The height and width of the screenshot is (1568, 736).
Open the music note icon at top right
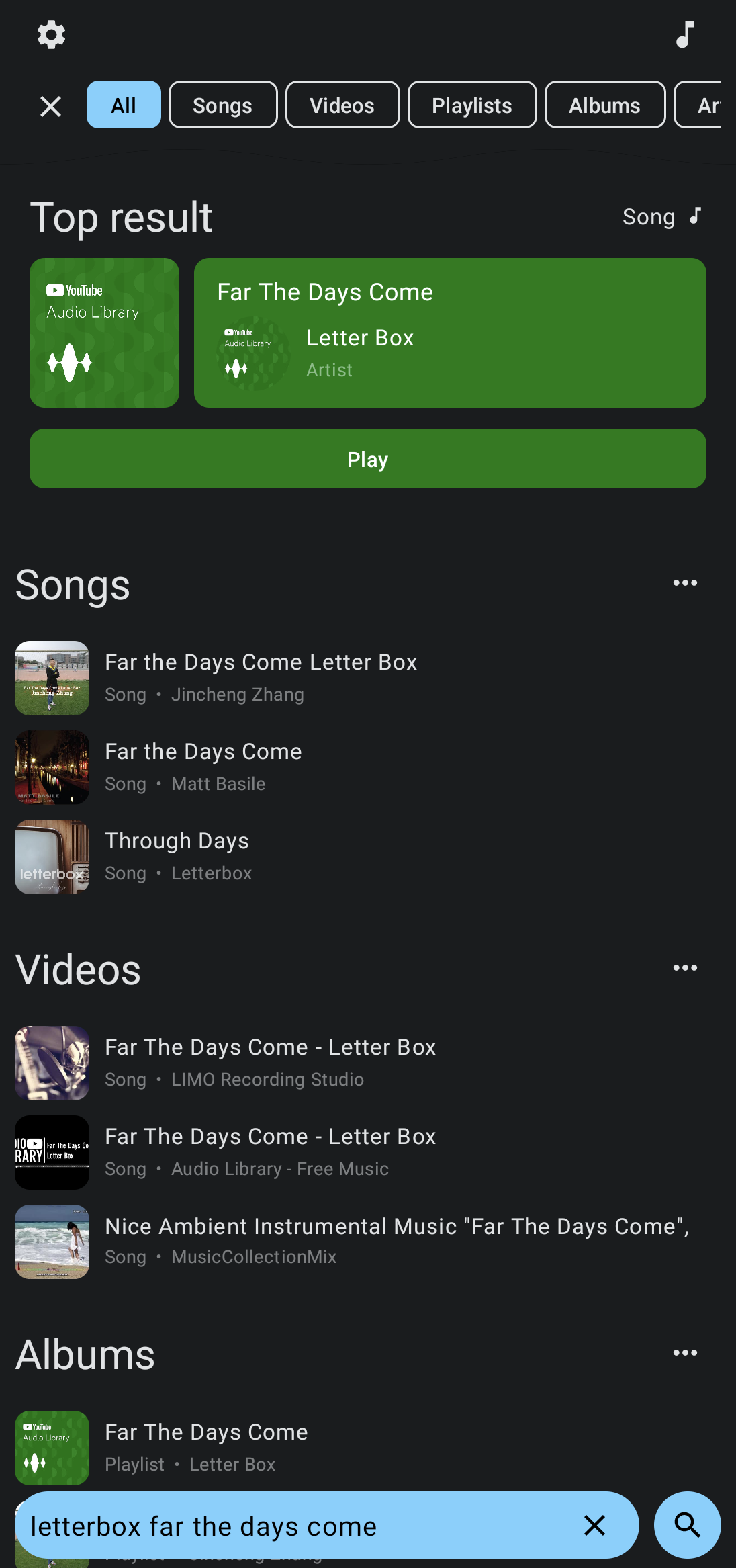click(684, 35)
